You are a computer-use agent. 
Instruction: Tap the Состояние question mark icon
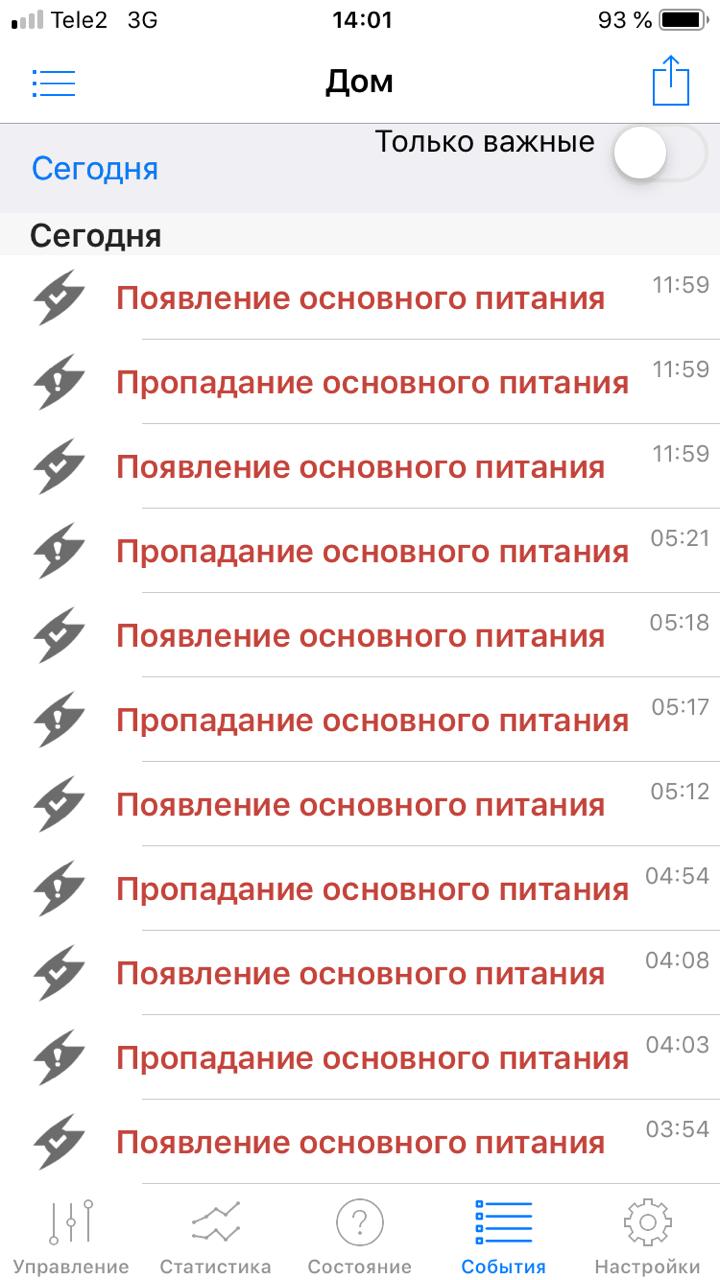pos(360,1222)
